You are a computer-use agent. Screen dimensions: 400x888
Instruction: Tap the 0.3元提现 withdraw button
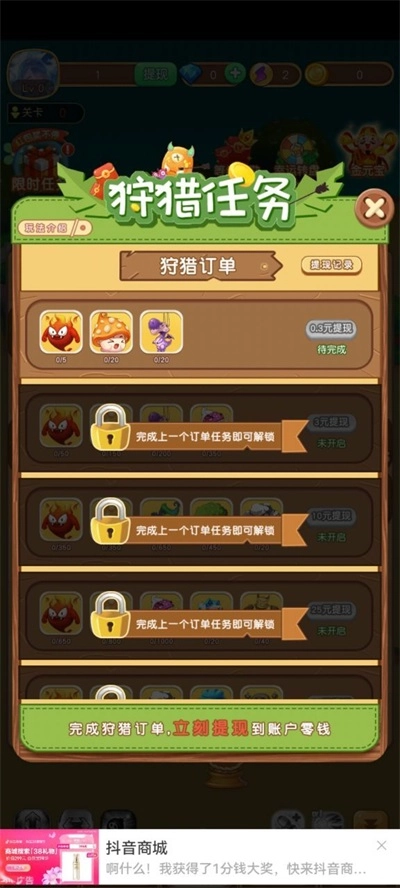[x=331, y=328]
